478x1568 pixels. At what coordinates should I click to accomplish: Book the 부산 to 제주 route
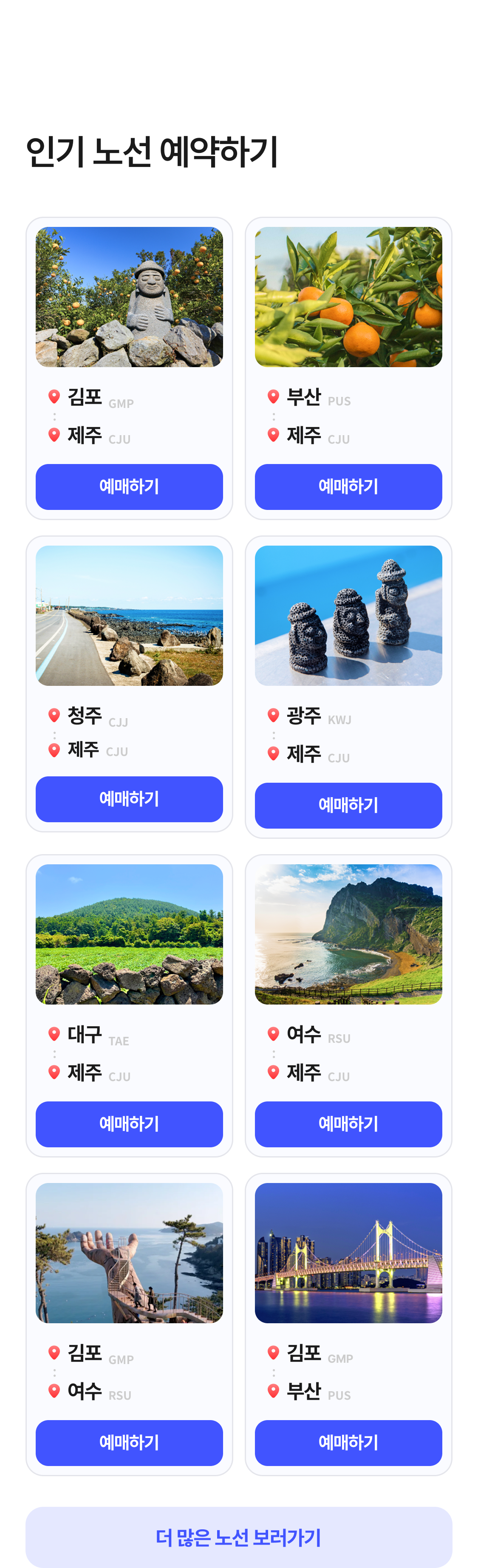[348, 487]
